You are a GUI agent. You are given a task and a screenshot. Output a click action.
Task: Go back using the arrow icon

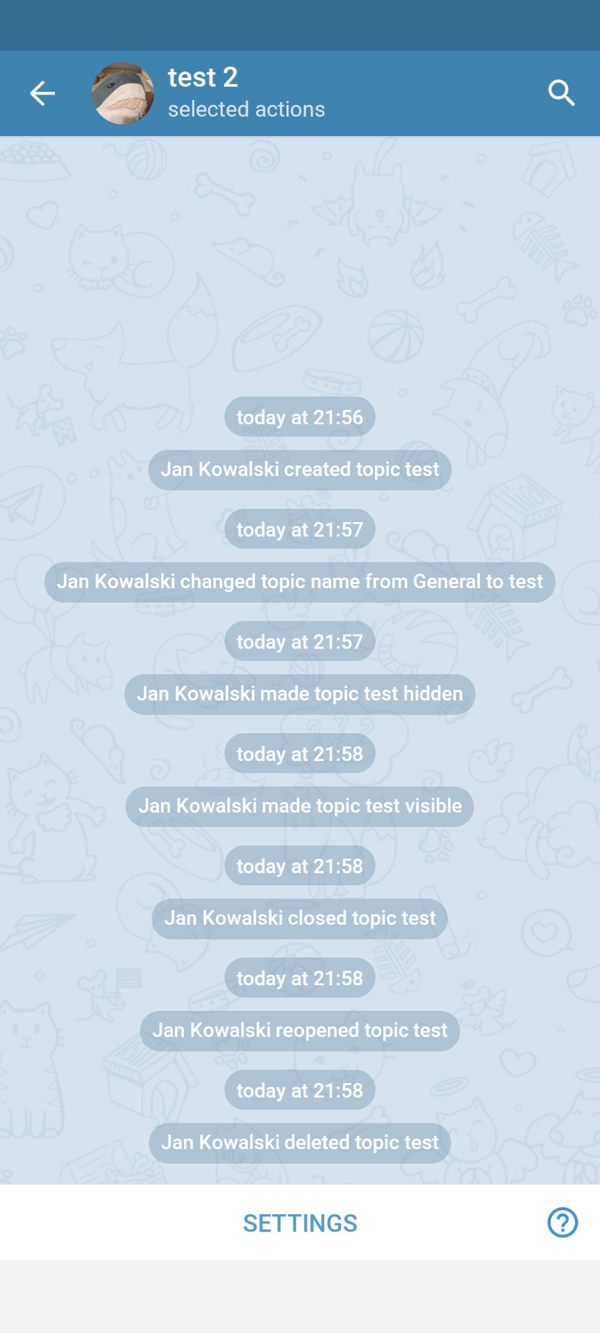42,94
